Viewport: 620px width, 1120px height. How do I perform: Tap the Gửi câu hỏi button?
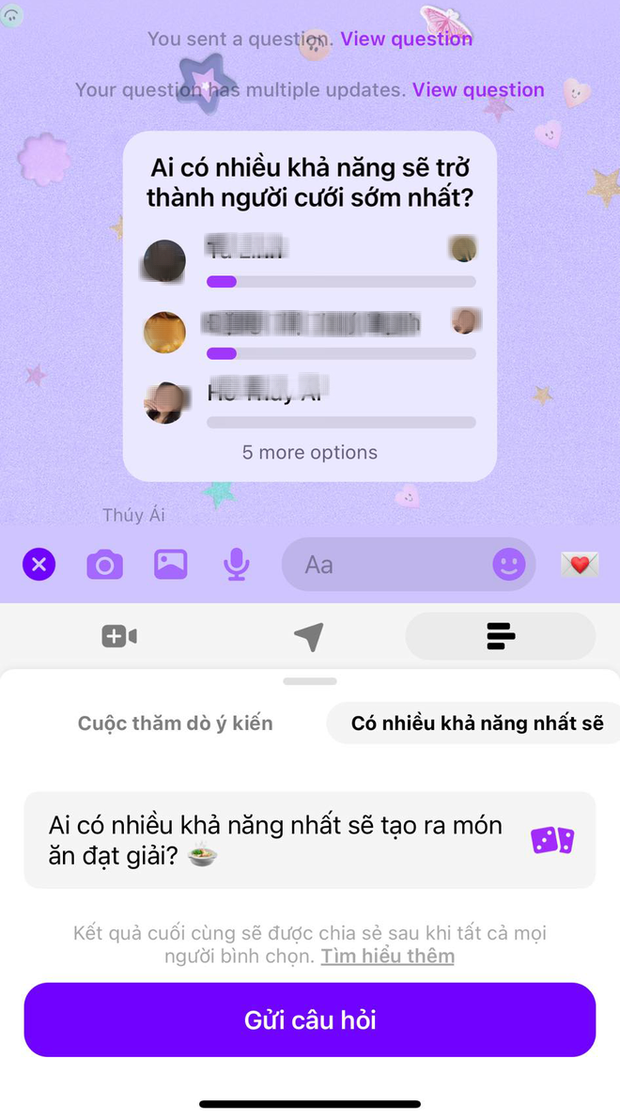[310, 1020]
